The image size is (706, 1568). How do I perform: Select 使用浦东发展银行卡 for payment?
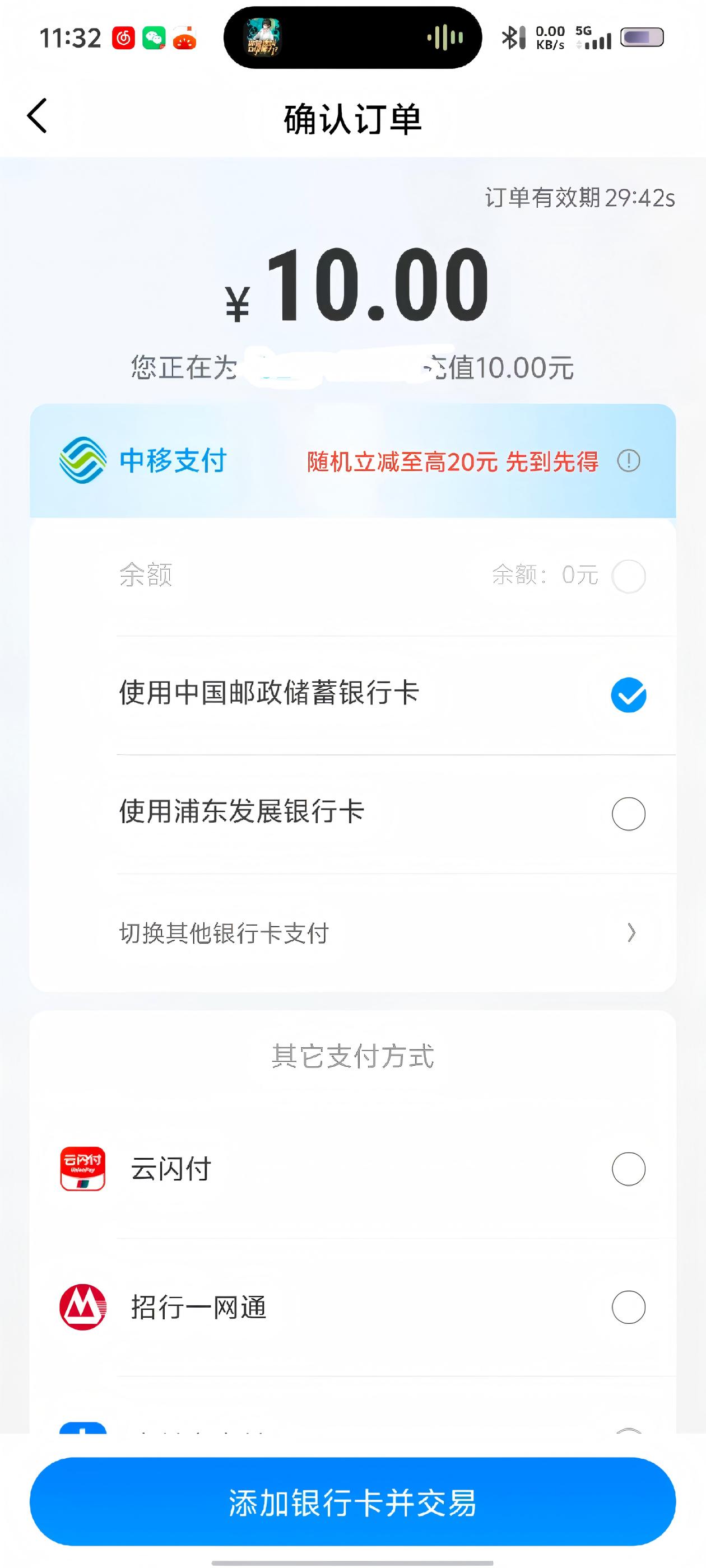(628, 813)
